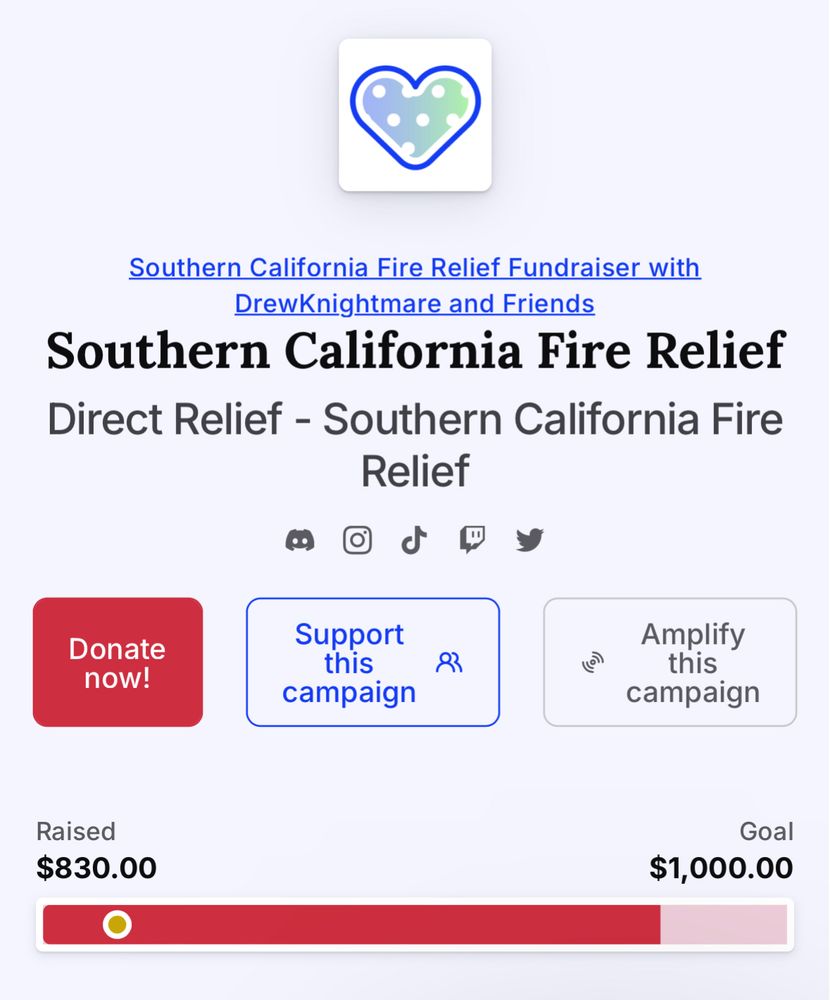Select Support this campaign
830x1000 pixels.
[372, 662]
